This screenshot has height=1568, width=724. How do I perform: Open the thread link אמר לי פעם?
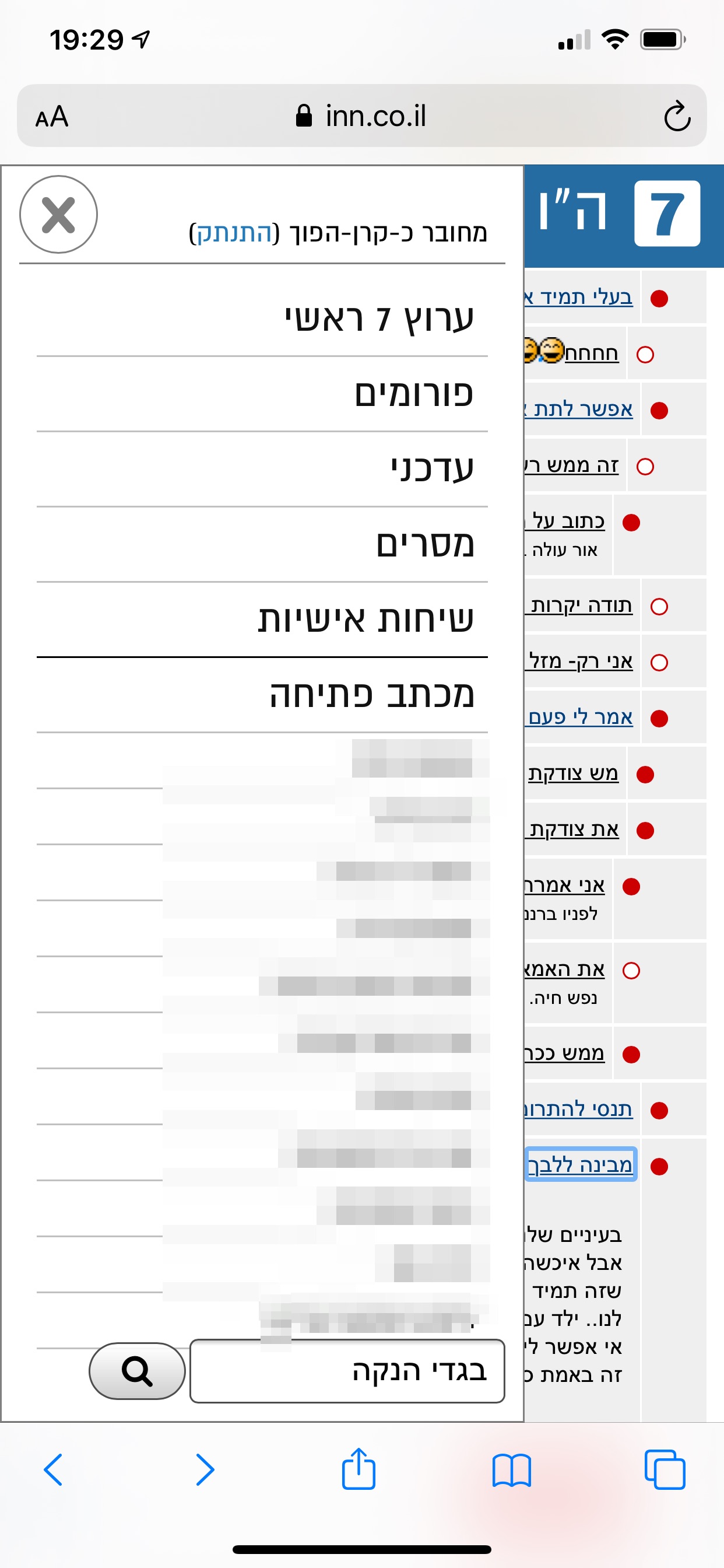[580, 717]
